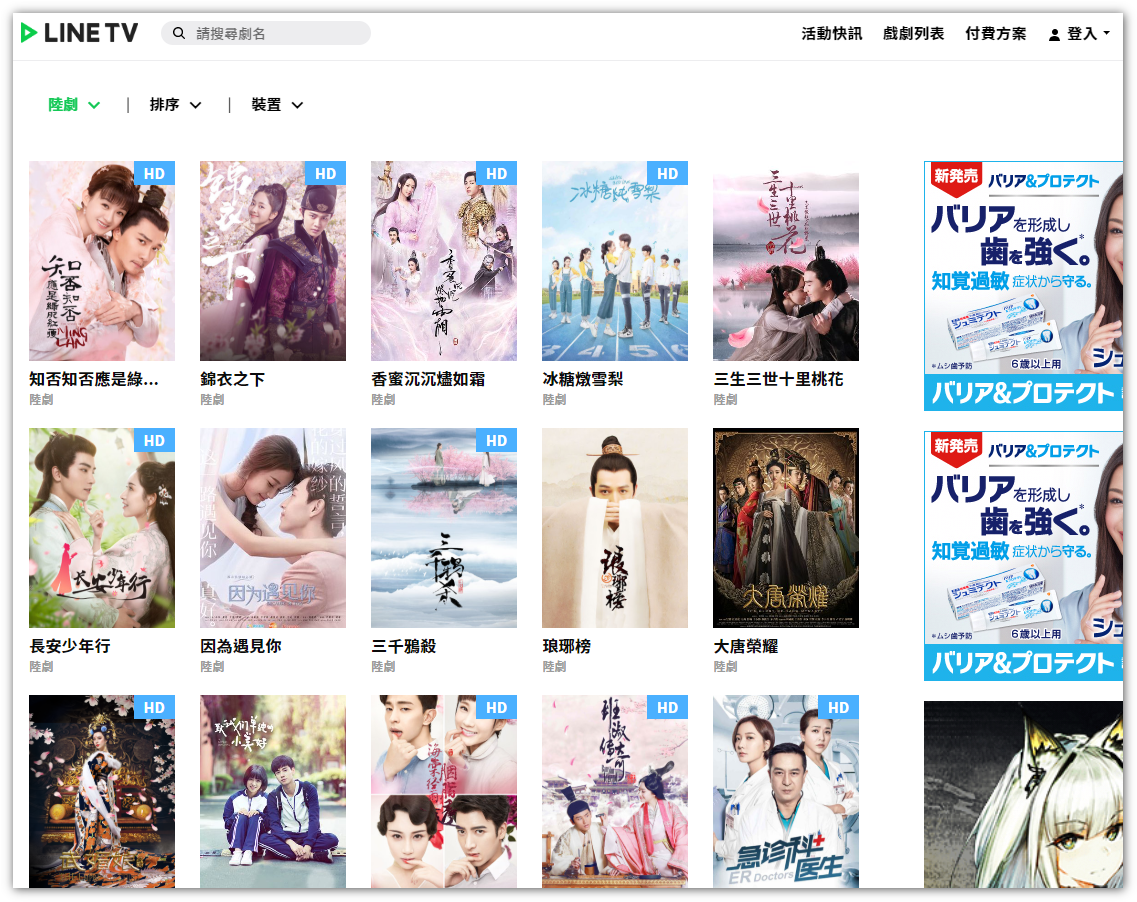
Task: Open the 活動快訊 page
Action: point(831,34)
